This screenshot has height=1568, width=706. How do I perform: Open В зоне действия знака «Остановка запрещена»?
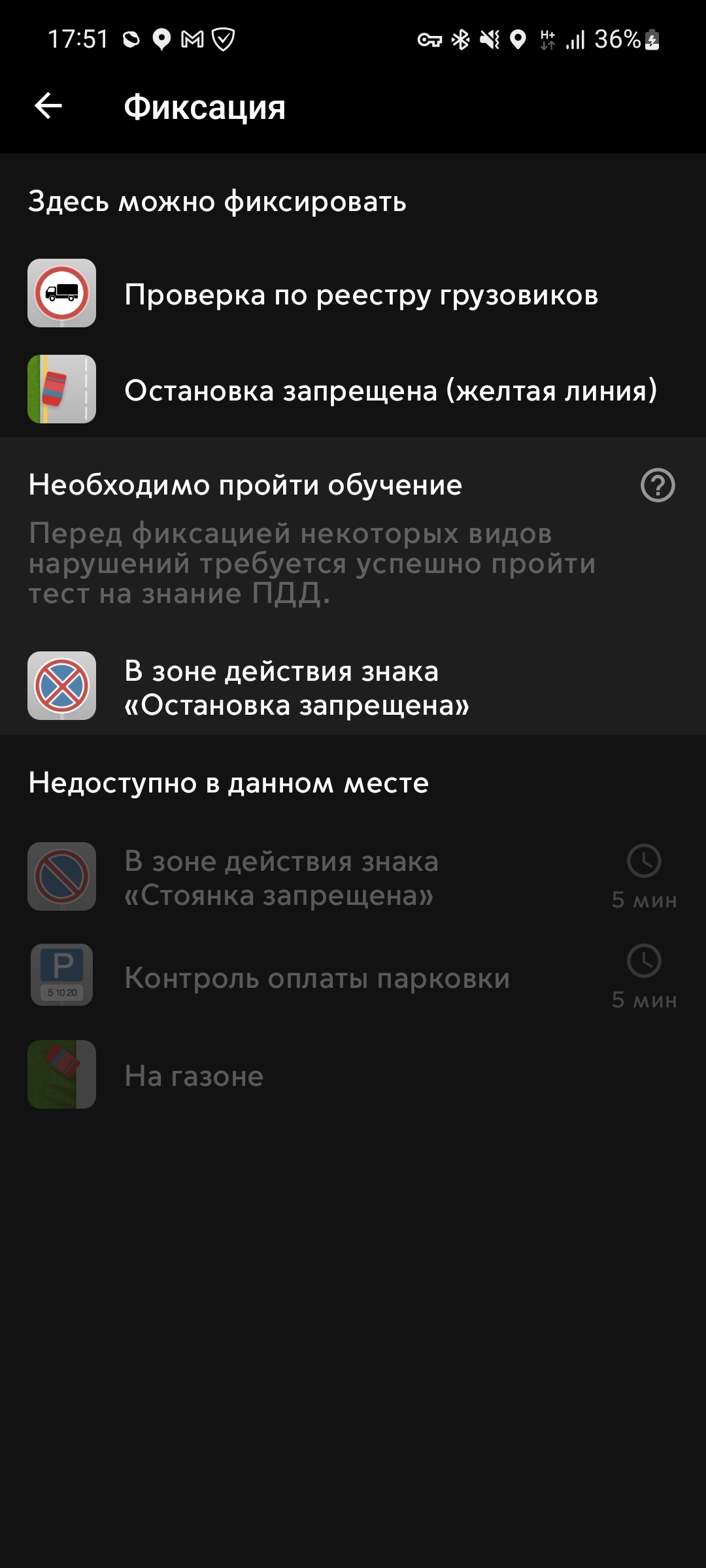tap(353, 687)
